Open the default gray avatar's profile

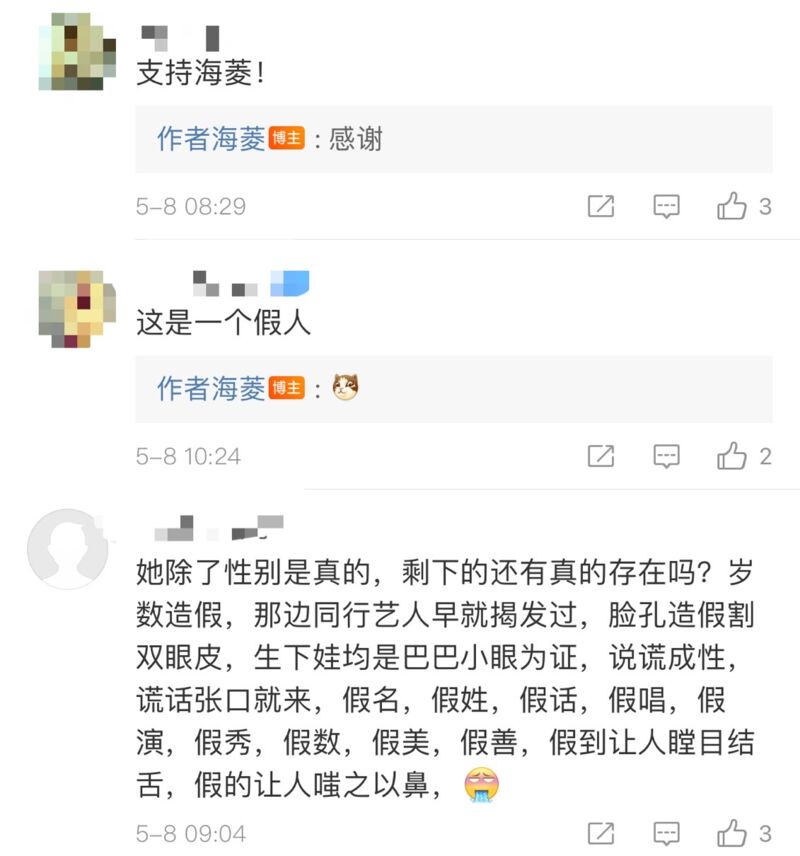click(67, 548)
